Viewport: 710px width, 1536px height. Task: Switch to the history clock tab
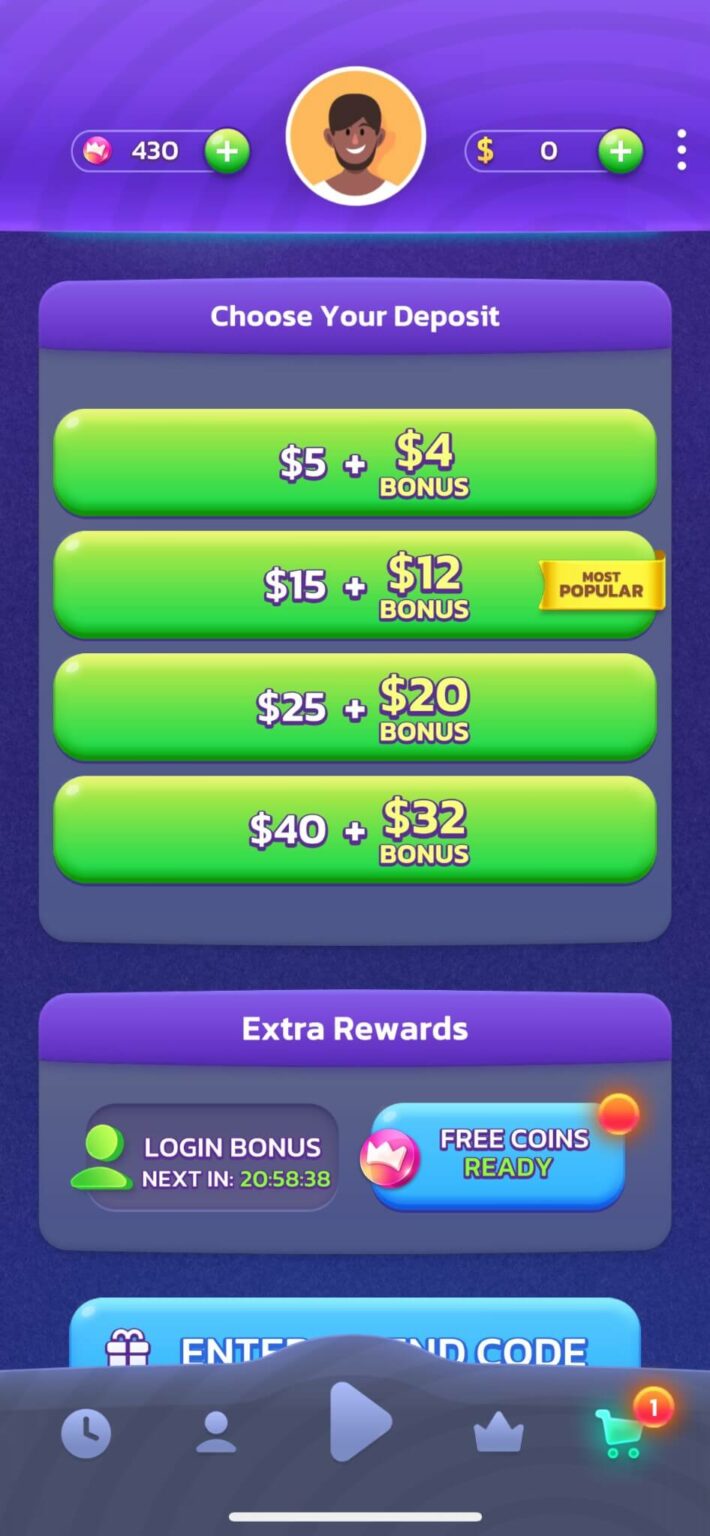[x=86, y=1433]
